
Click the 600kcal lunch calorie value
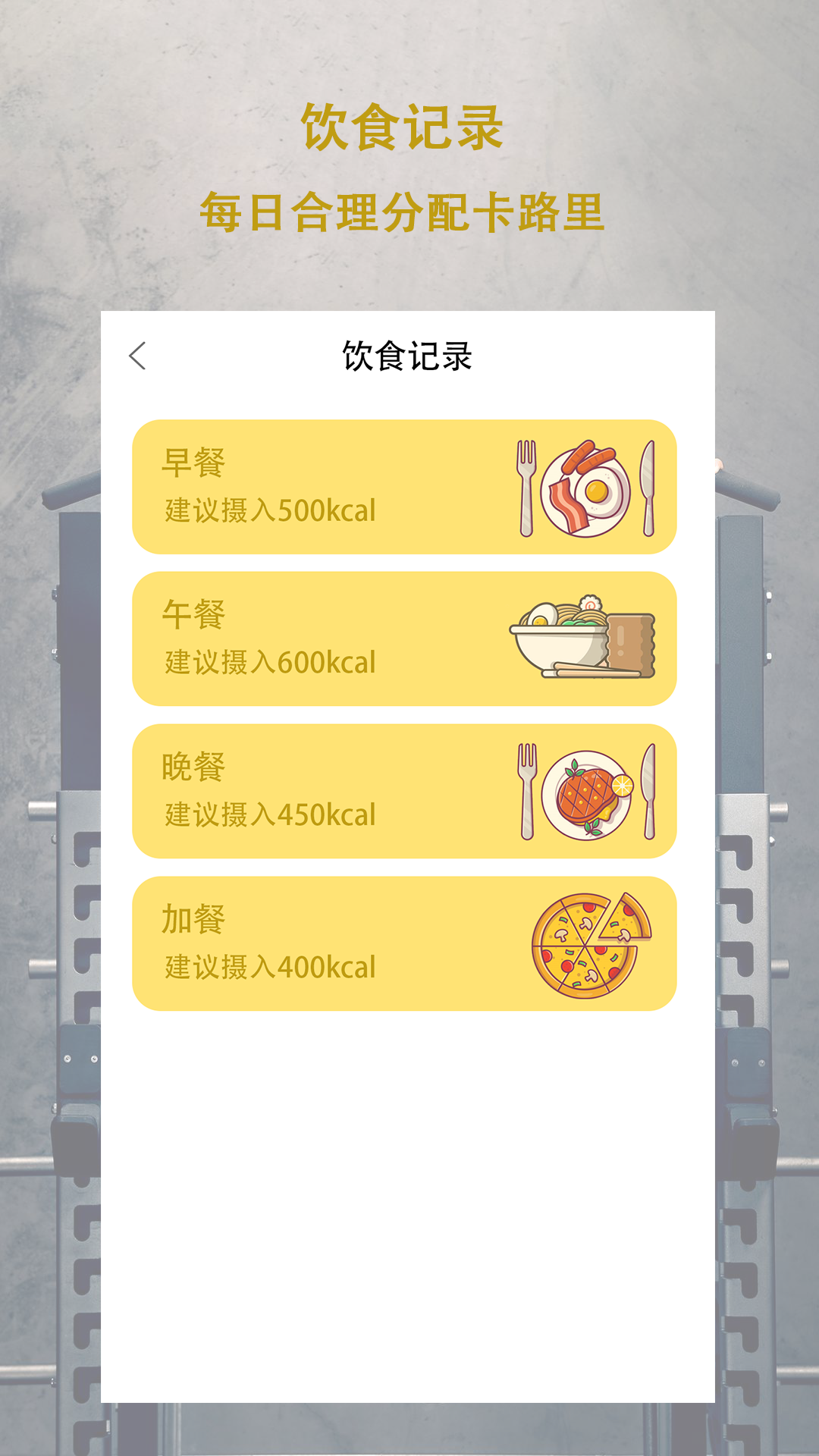[326, 662]
